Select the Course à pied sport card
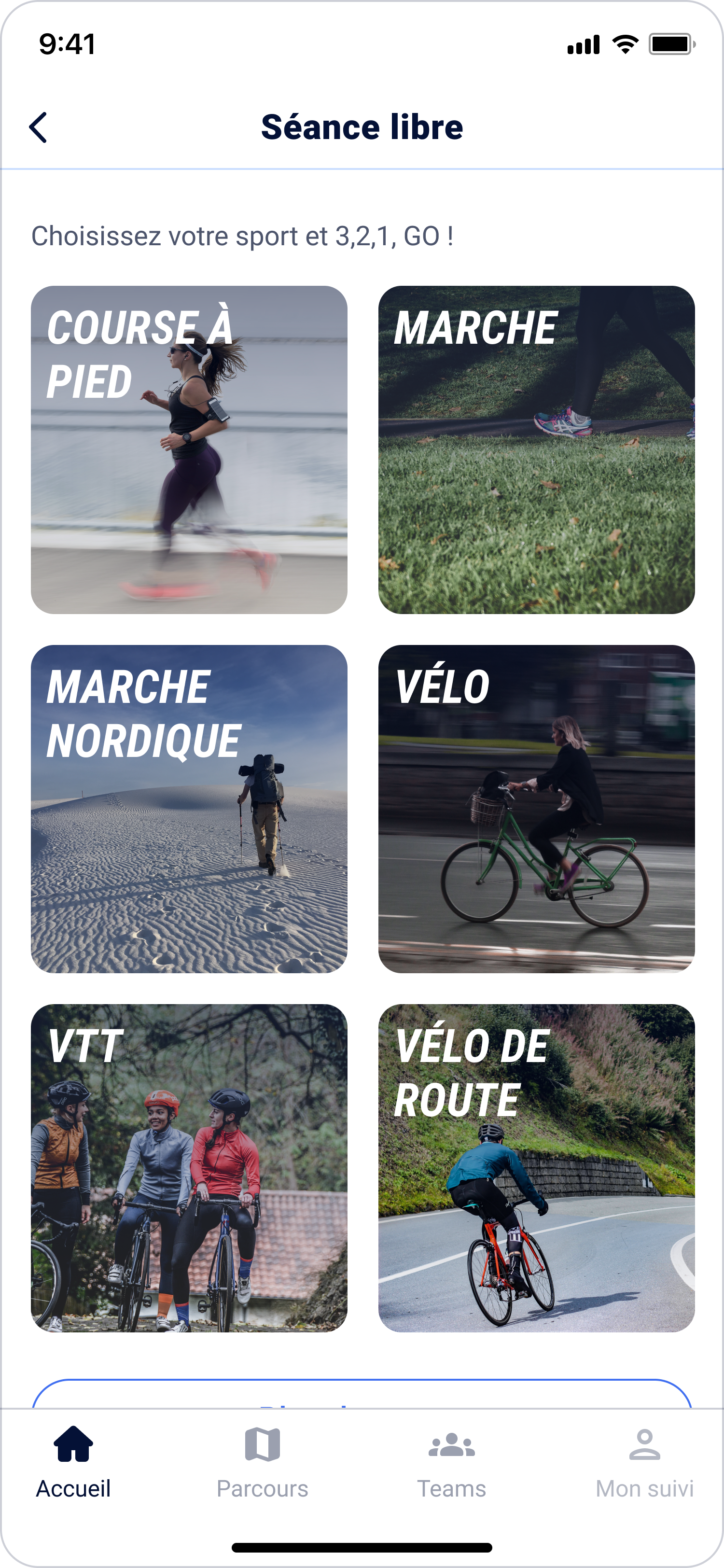724x1568 pixels. coord(189,450)
